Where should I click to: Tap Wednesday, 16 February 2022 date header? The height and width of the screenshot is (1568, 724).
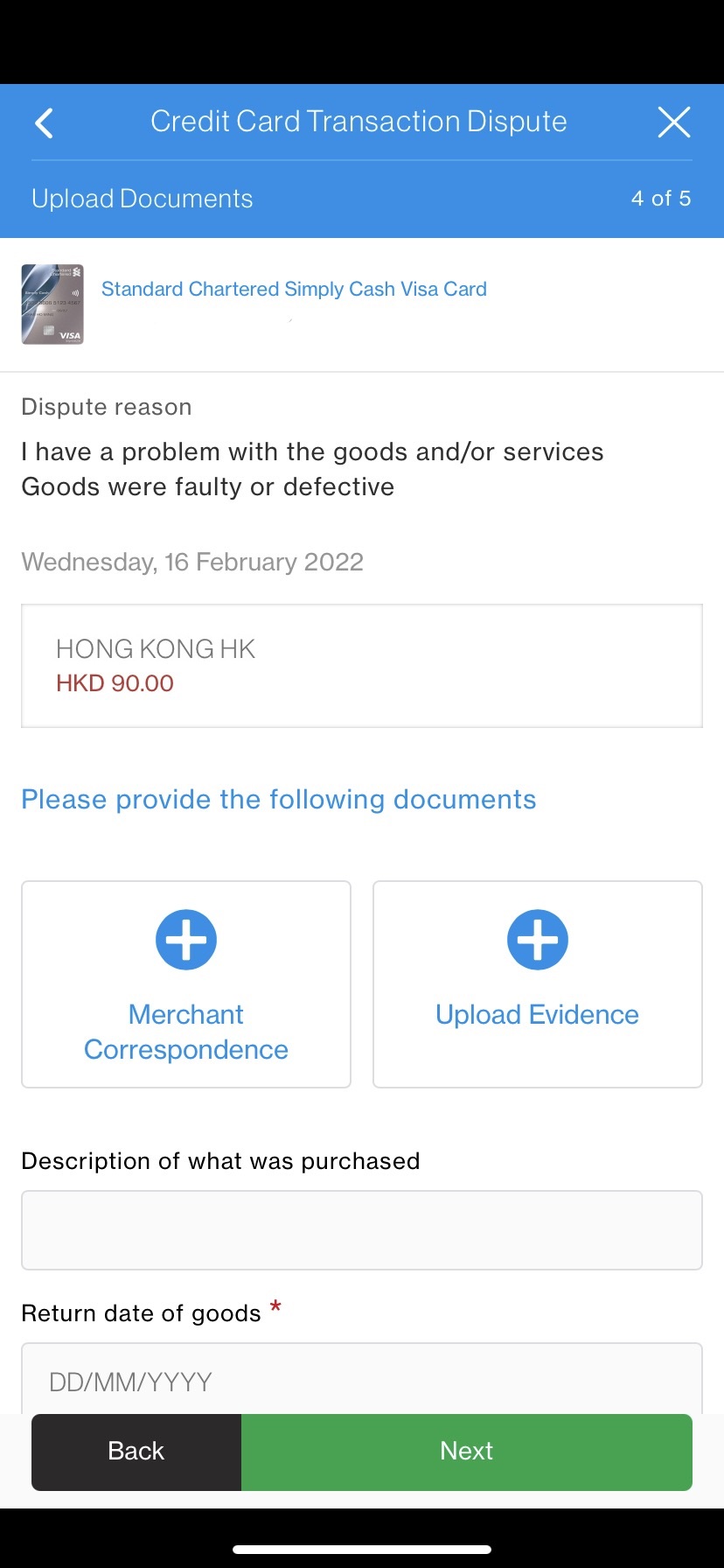192,561
